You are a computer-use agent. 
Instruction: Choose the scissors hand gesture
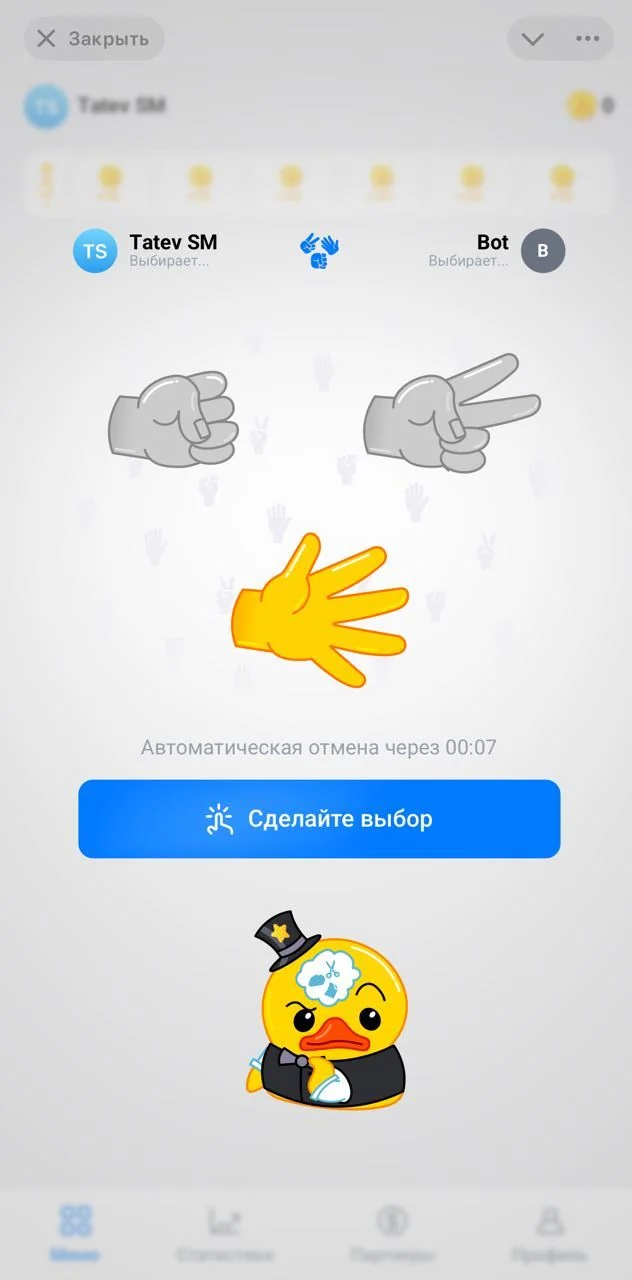tap(452, 411)
